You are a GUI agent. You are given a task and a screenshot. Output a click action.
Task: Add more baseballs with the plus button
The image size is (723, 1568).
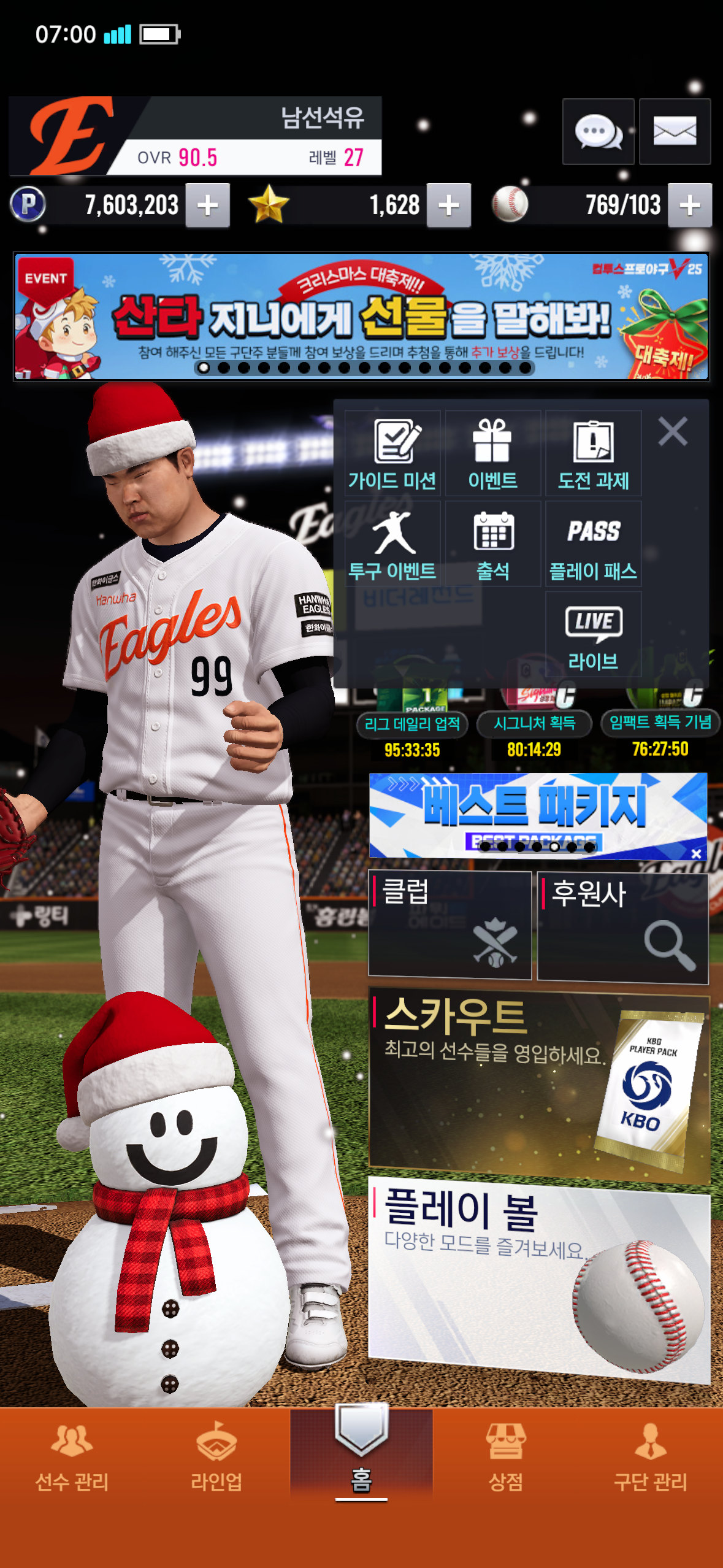point(690,206)
